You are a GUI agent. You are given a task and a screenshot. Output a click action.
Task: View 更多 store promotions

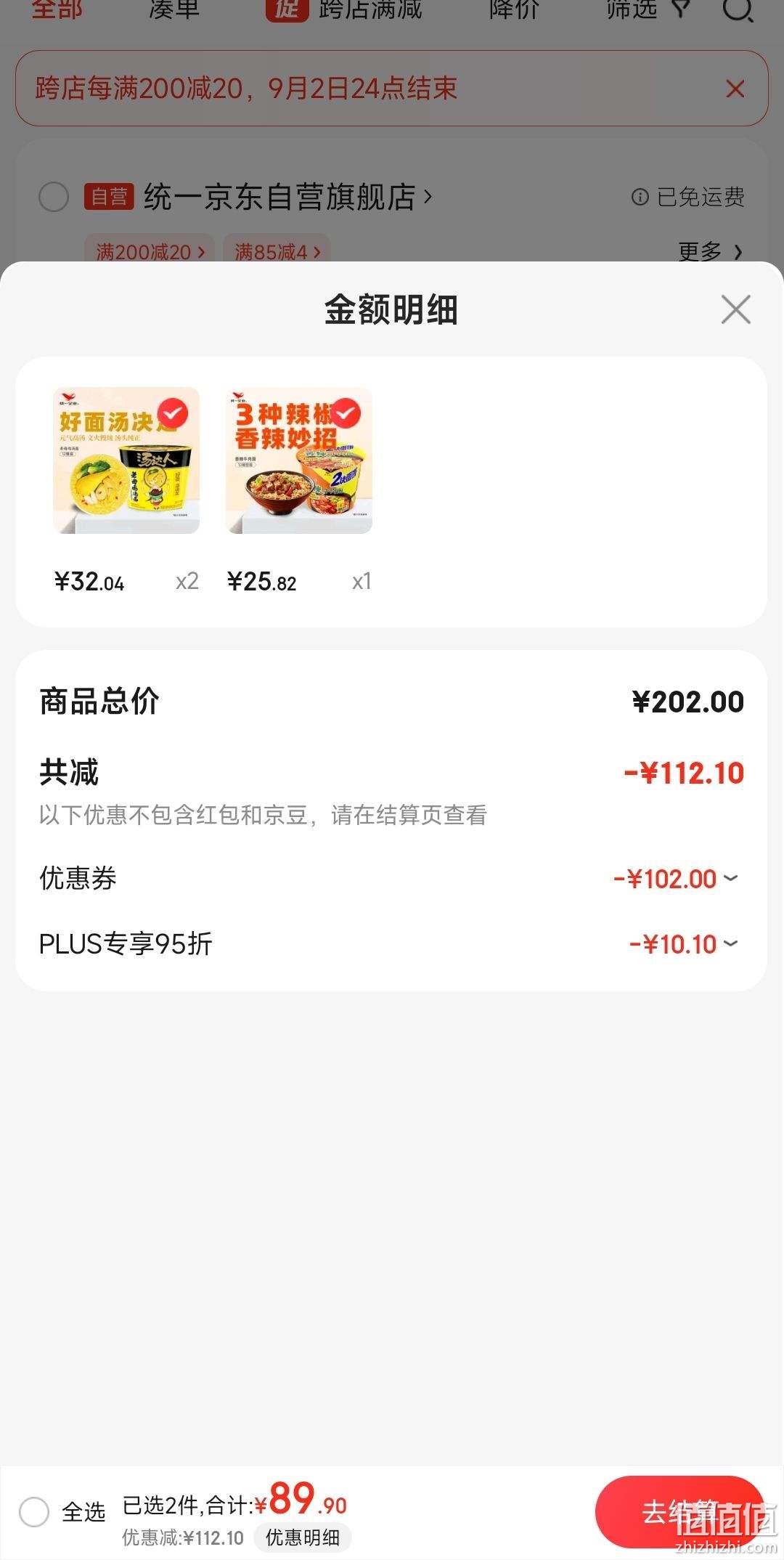711,251
